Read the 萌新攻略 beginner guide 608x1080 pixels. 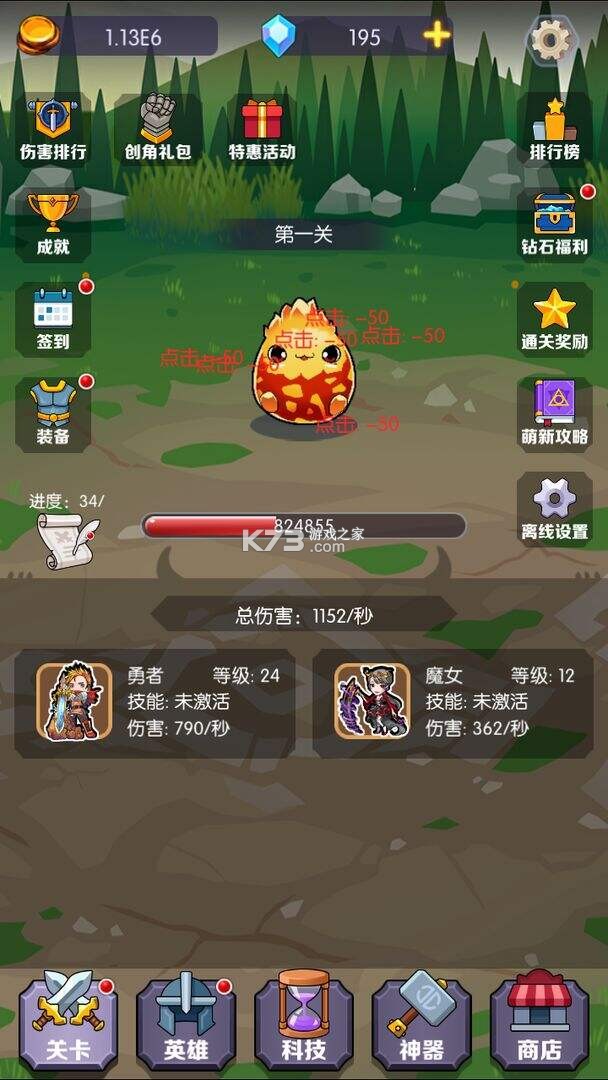[554, 415]
